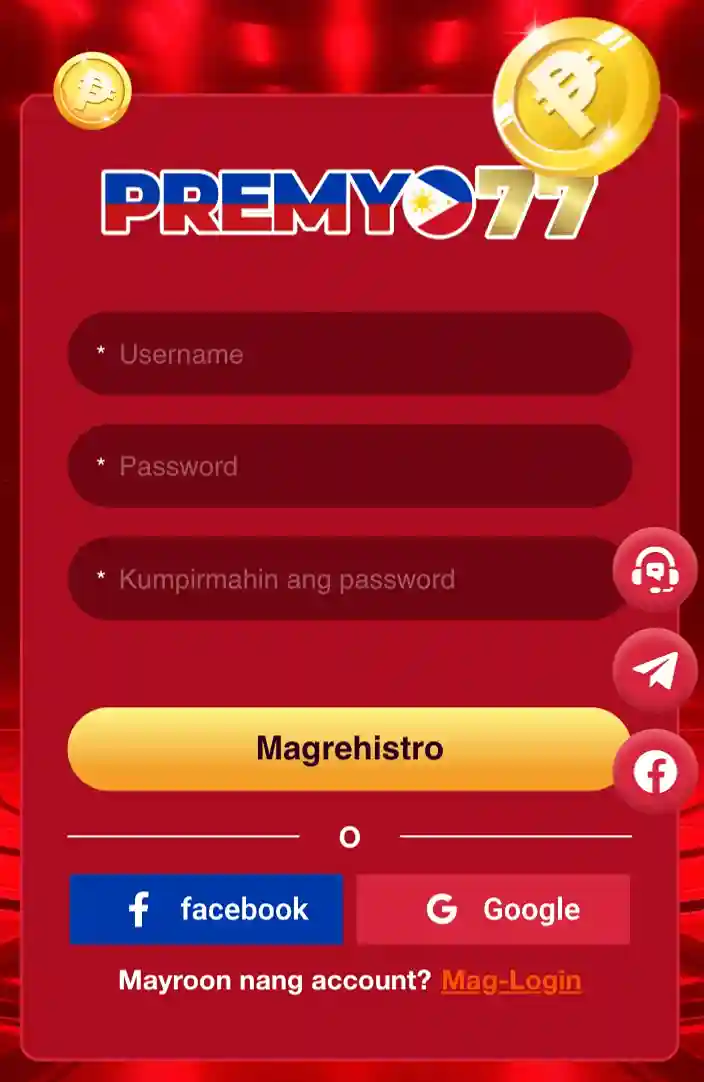Select the Kumpirmahin ang password field

(x=340, y=579)
